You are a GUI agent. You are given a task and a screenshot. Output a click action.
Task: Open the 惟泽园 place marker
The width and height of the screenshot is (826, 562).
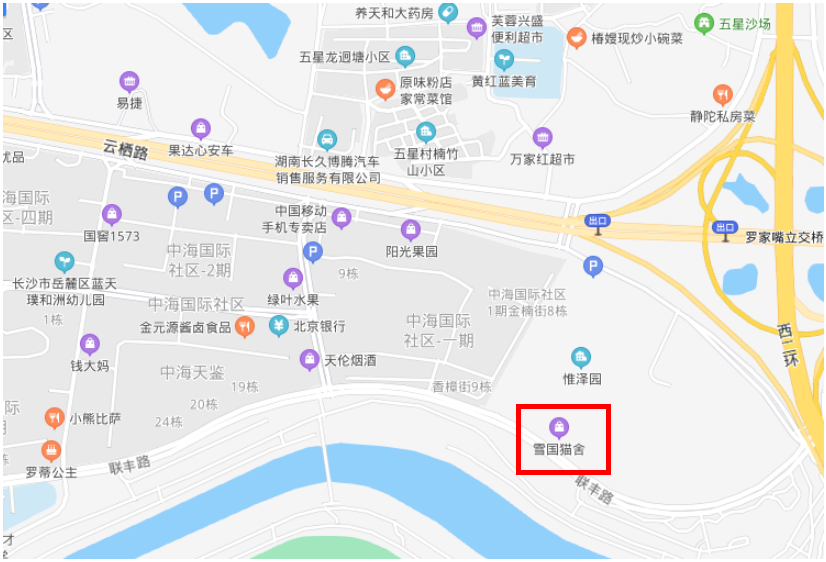coord(580,357)
